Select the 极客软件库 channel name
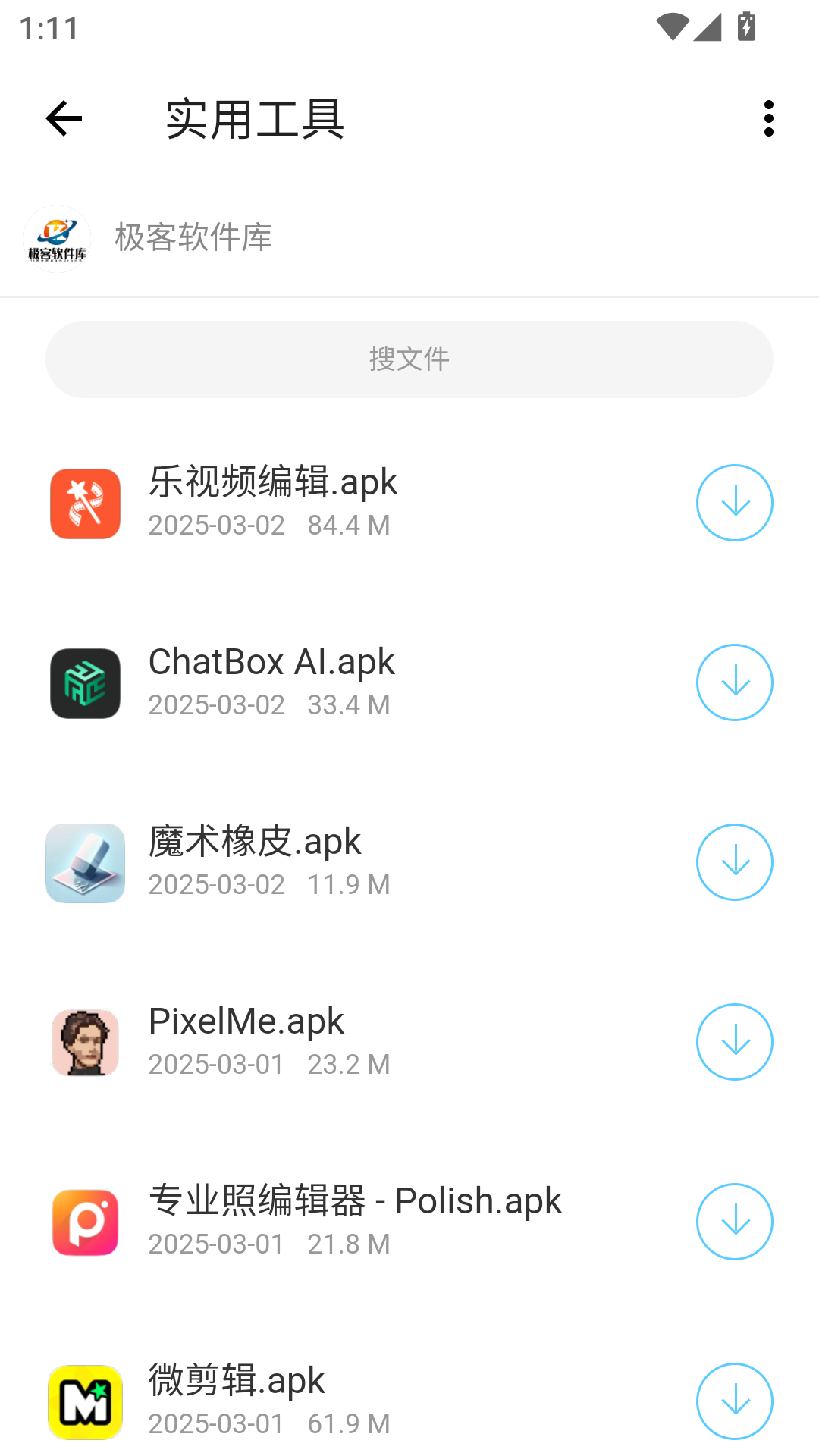 pos(195,237)
